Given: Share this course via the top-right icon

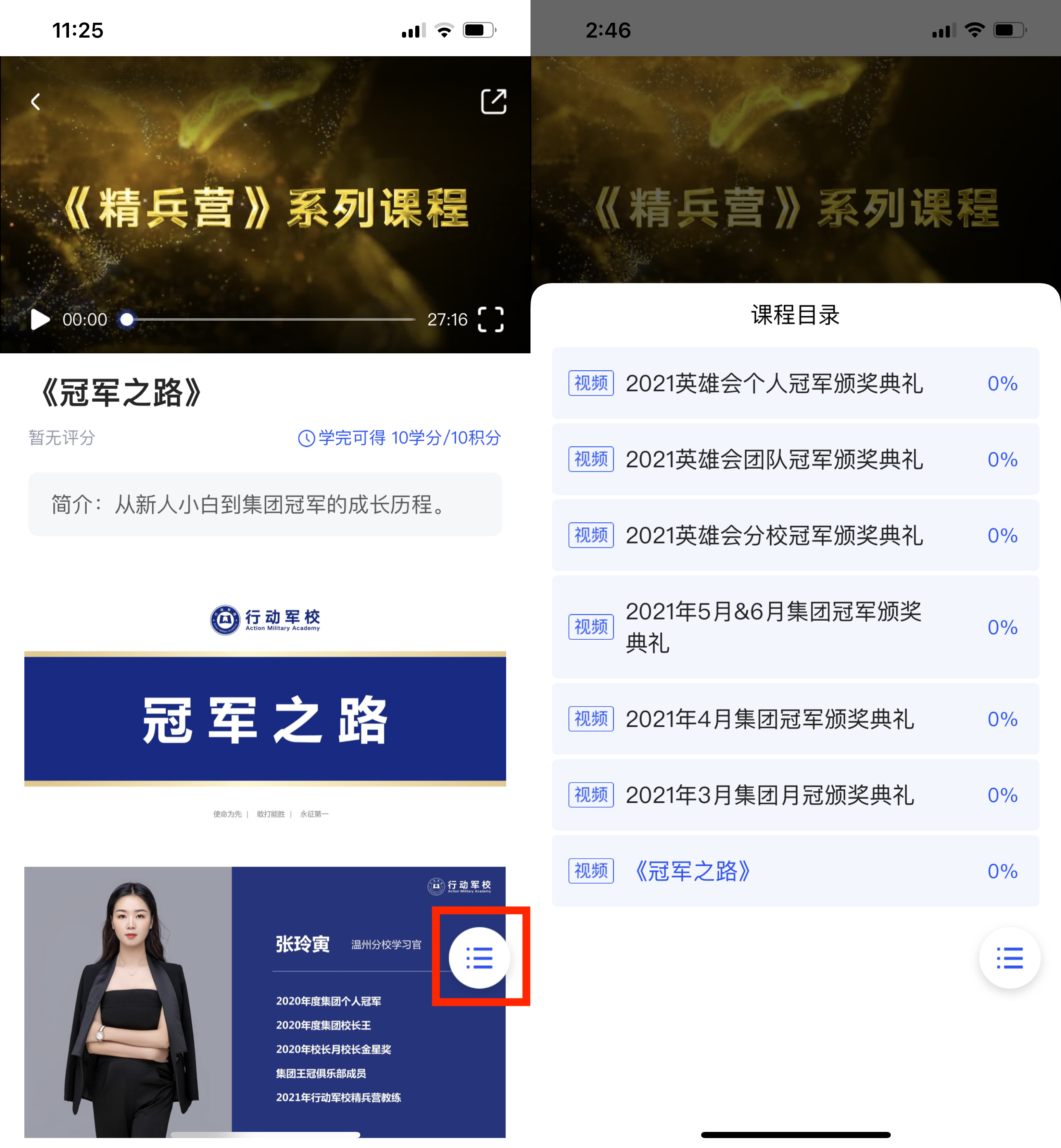Looking at the screenshot, I should [493, 102].
